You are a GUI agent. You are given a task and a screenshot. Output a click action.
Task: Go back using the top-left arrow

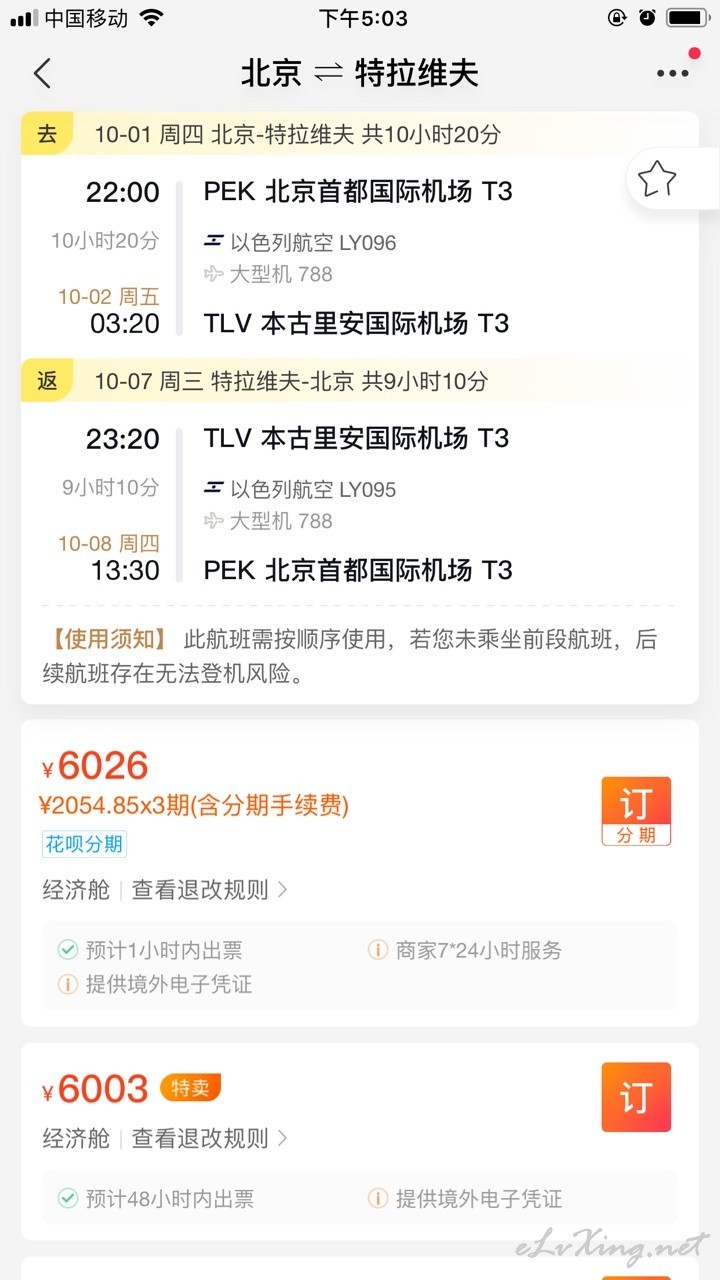42,73
